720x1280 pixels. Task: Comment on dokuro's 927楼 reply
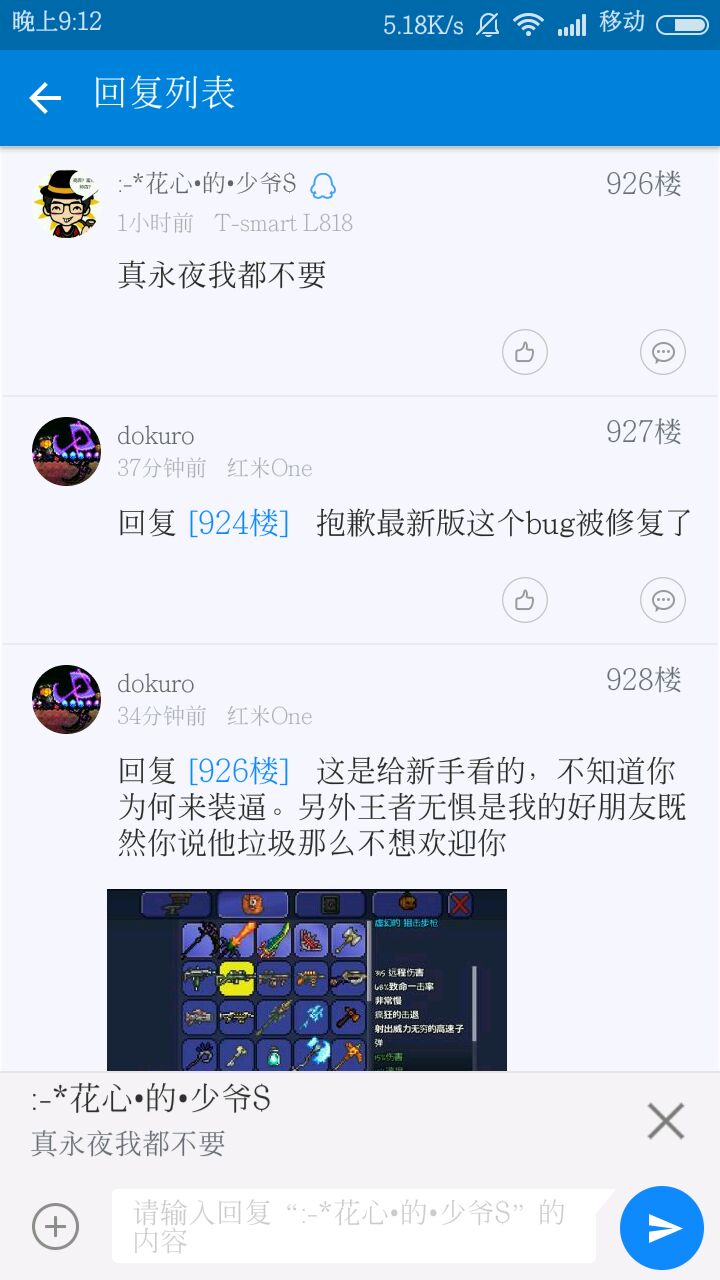click(662, 600)
